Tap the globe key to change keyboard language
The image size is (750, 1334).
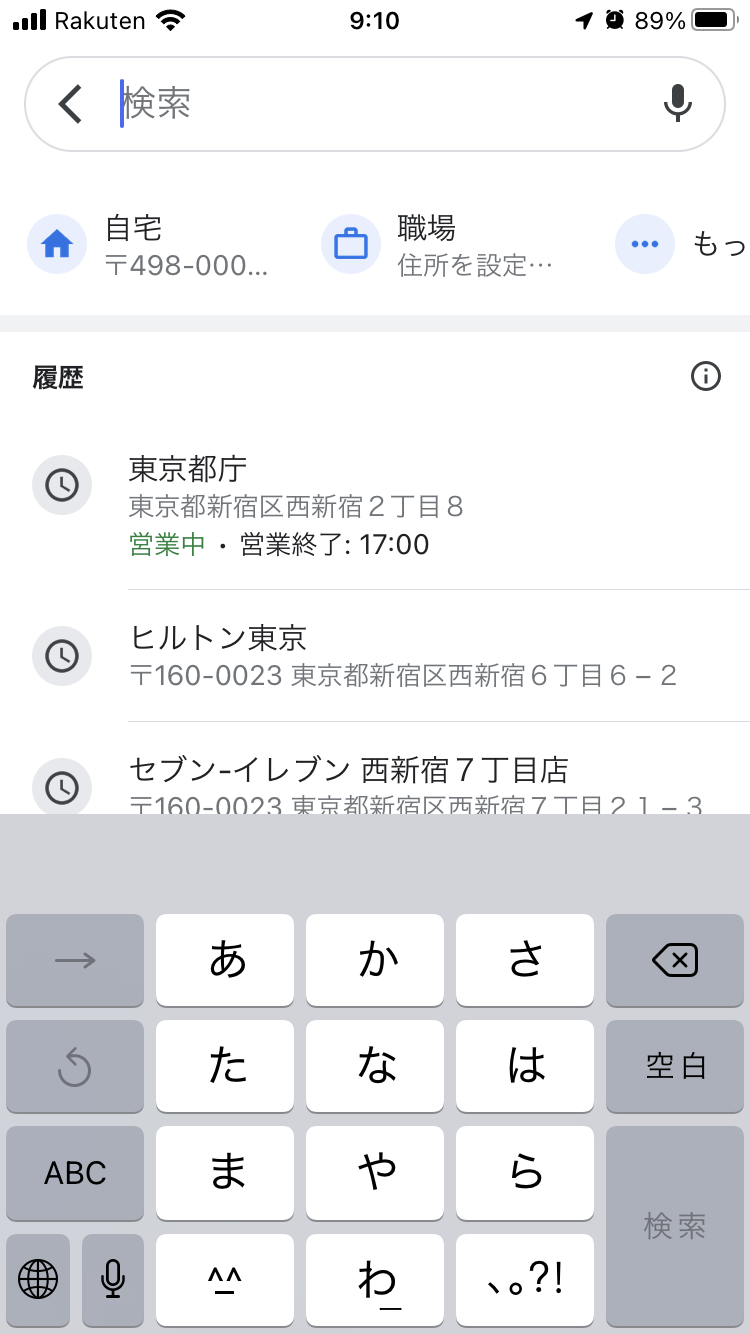[x=38, y=1278]
